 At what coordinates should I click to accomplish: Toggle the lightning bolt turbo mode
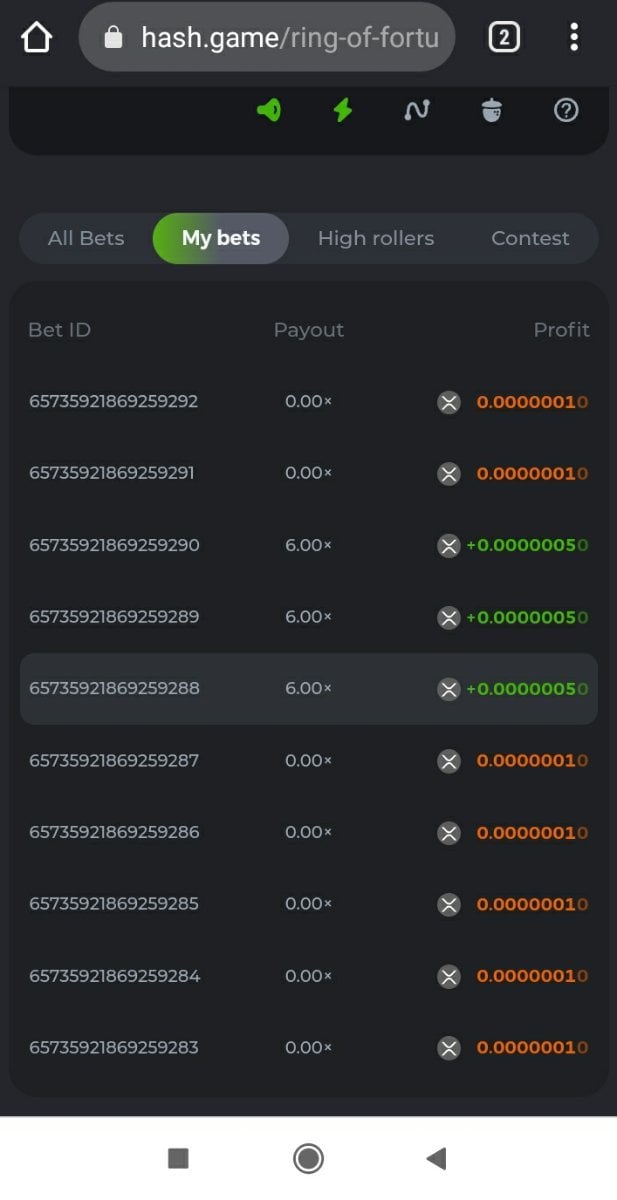343,110
